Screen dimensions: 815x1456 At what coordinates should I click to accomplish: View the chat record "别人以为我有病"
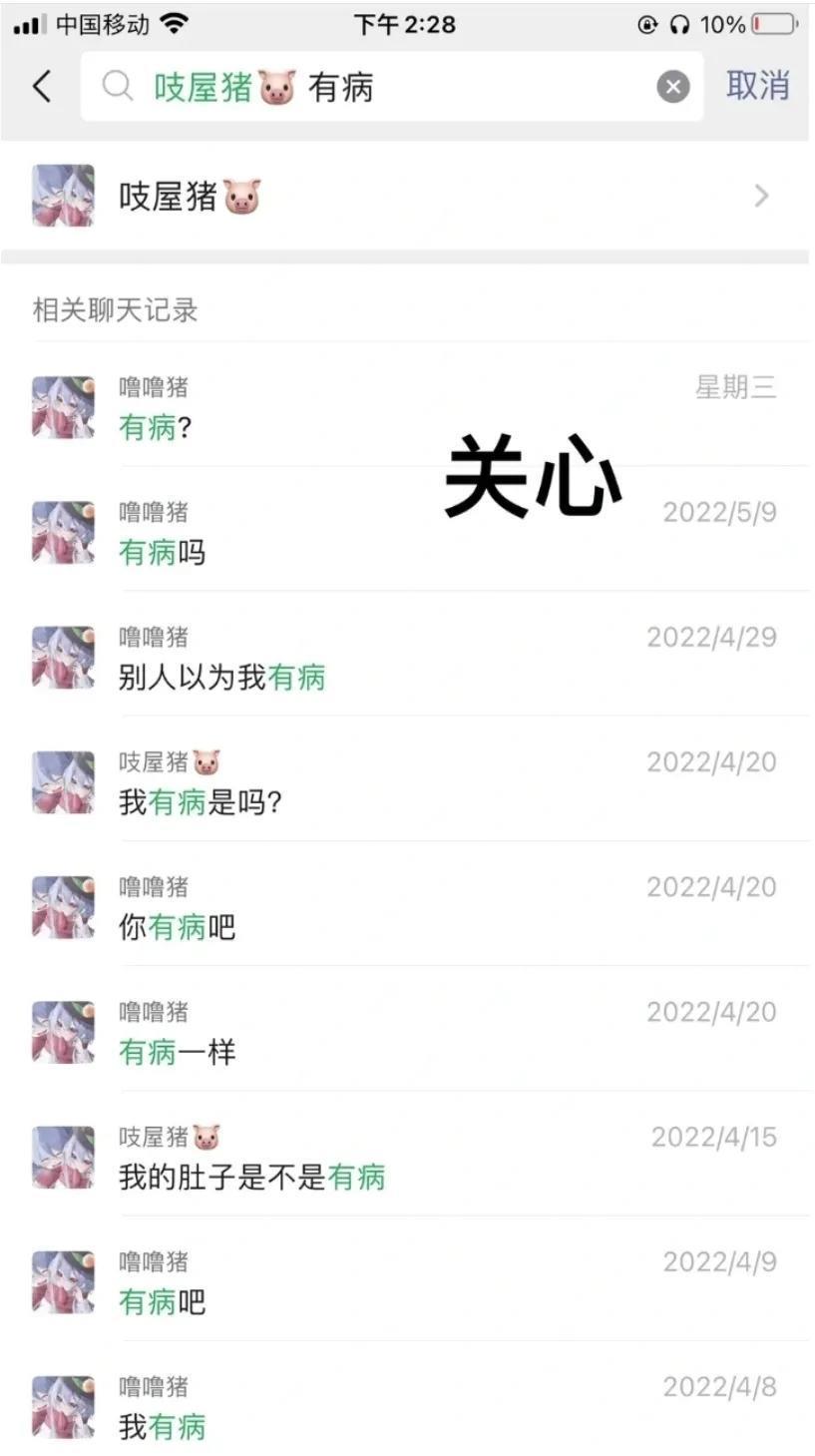click(x=407, y=657)
